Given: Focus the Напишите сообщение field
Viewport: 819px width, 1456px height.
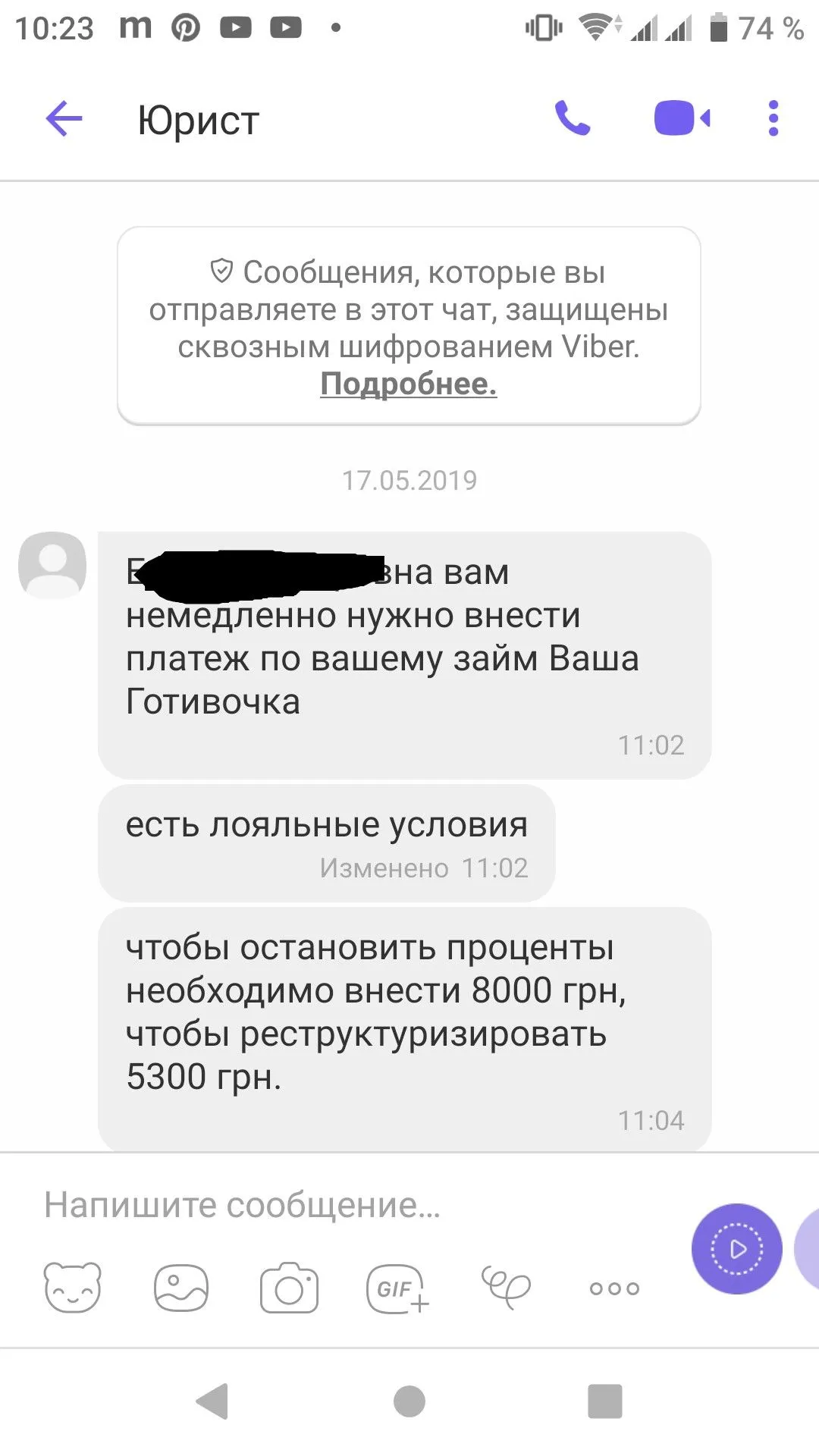Looking at the screenshot, I should 341,1205.
